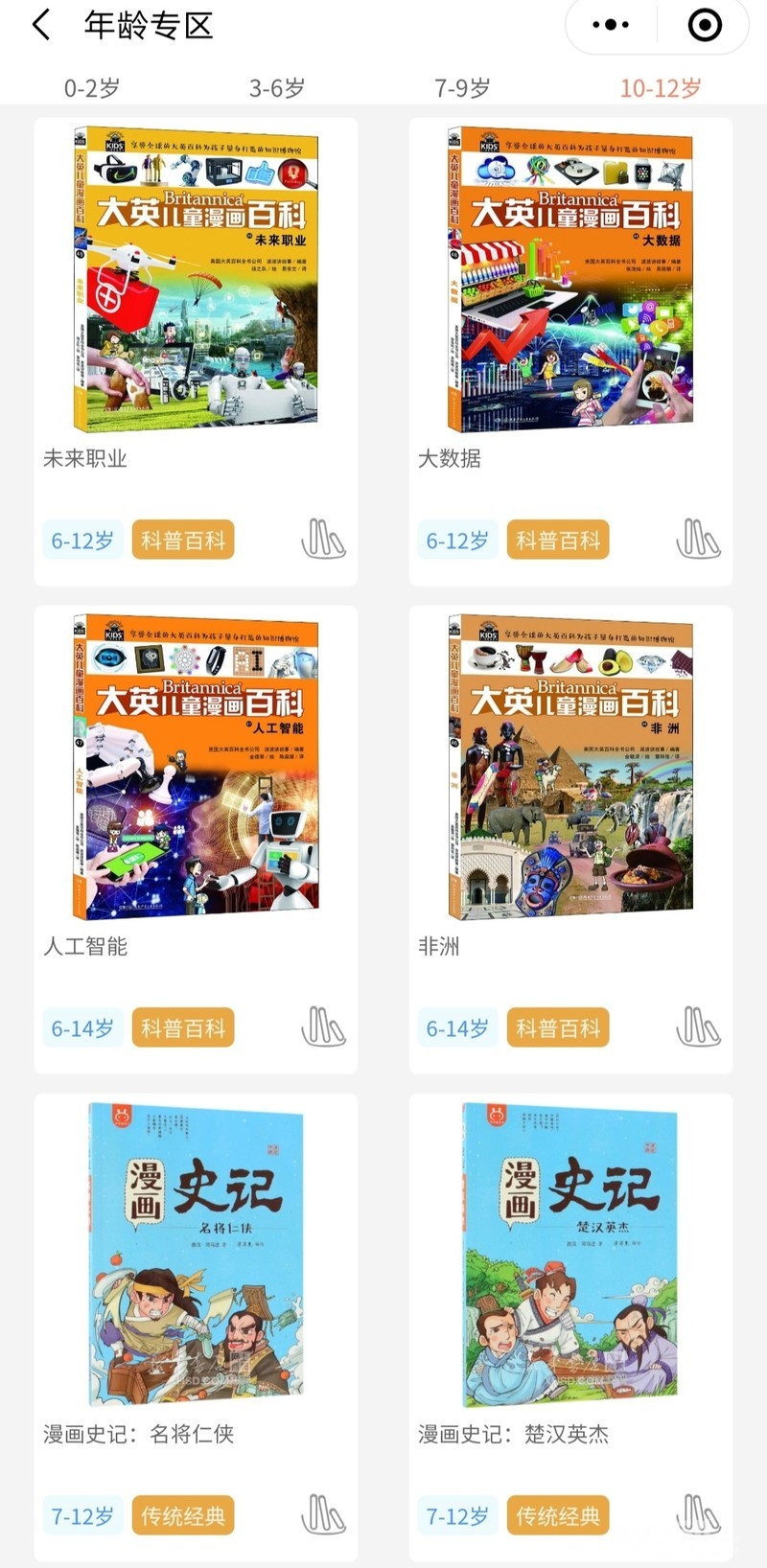Open the 未来职业 book card
The height and width of the screenshot is (1568, 767).
196,280
